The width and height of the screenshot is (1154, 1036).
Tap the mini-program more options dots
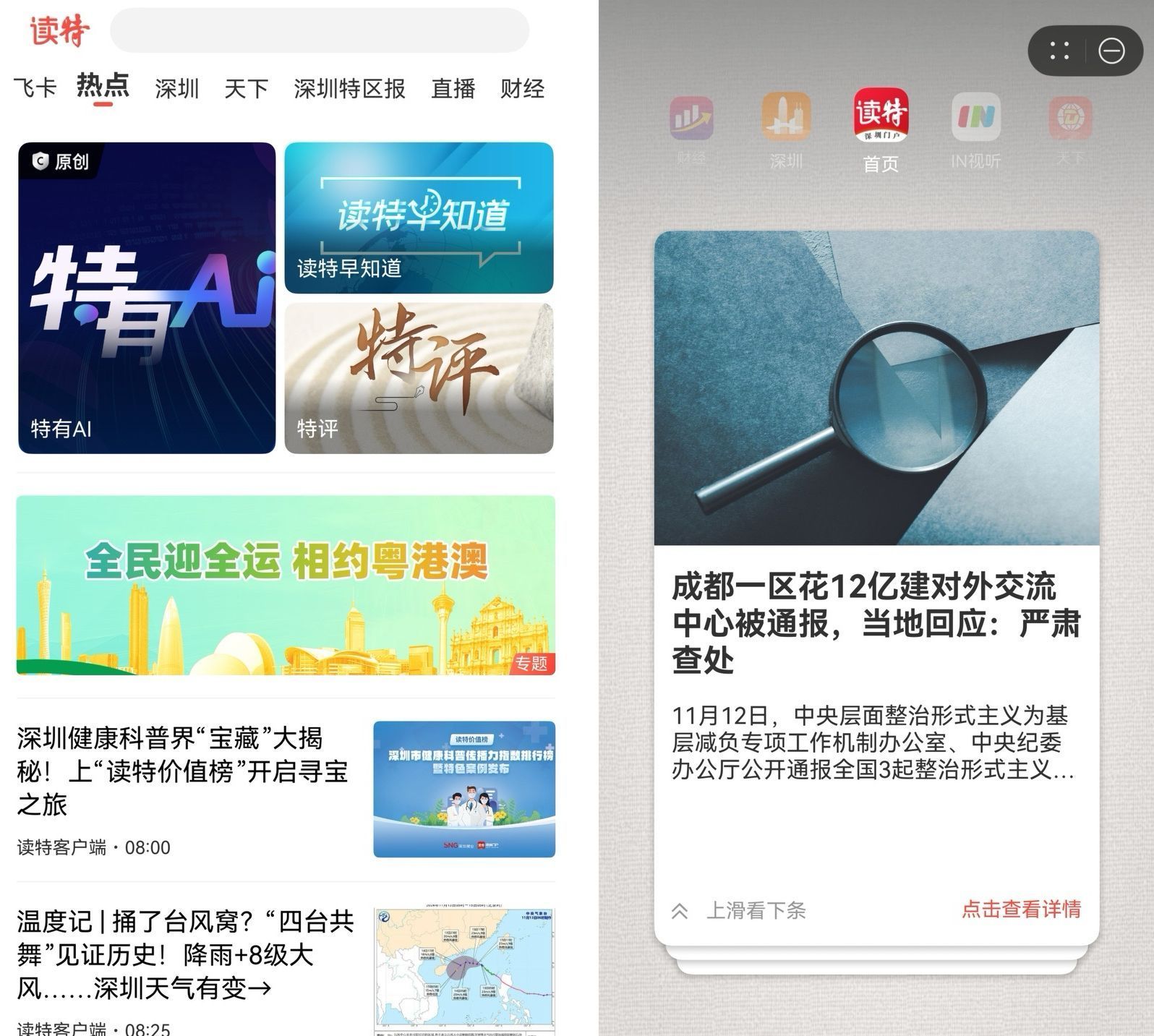click(1059, 51)
